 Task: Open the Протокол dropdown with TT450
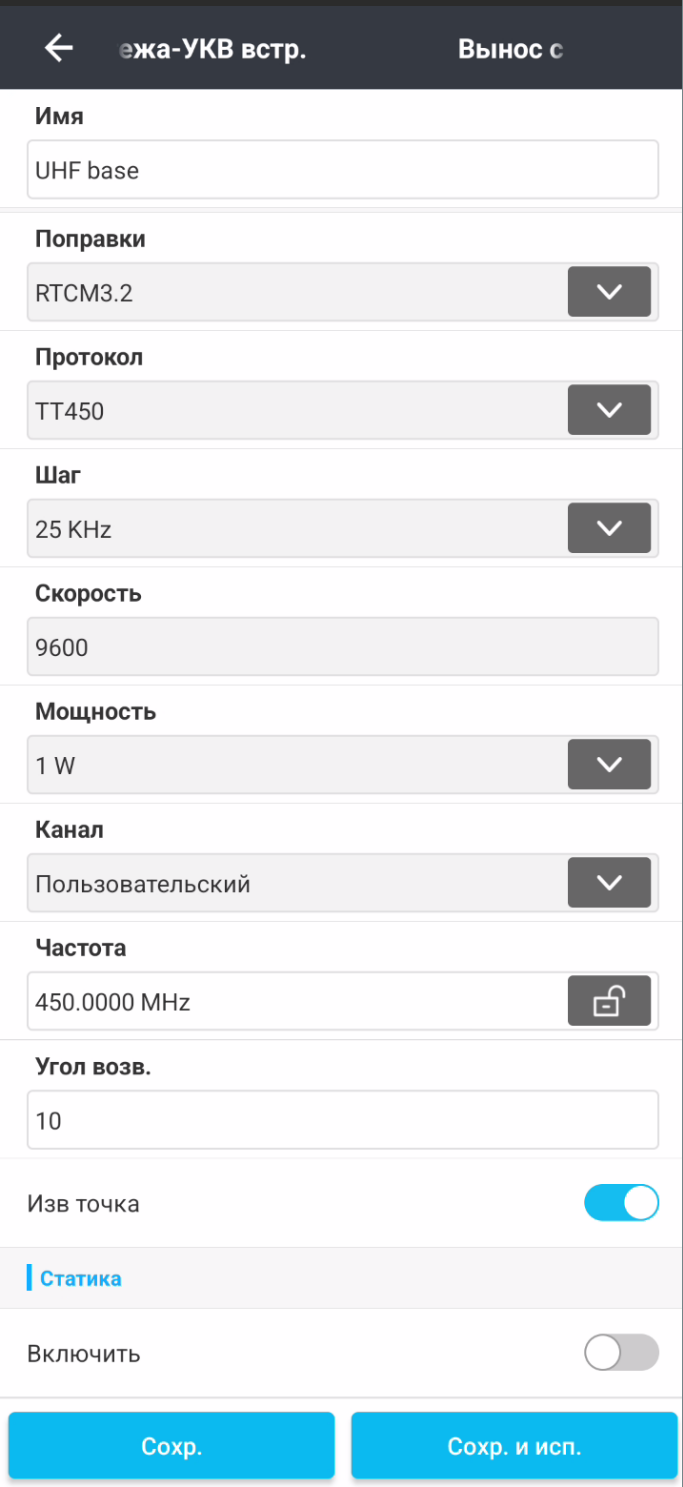coord(609,410)
